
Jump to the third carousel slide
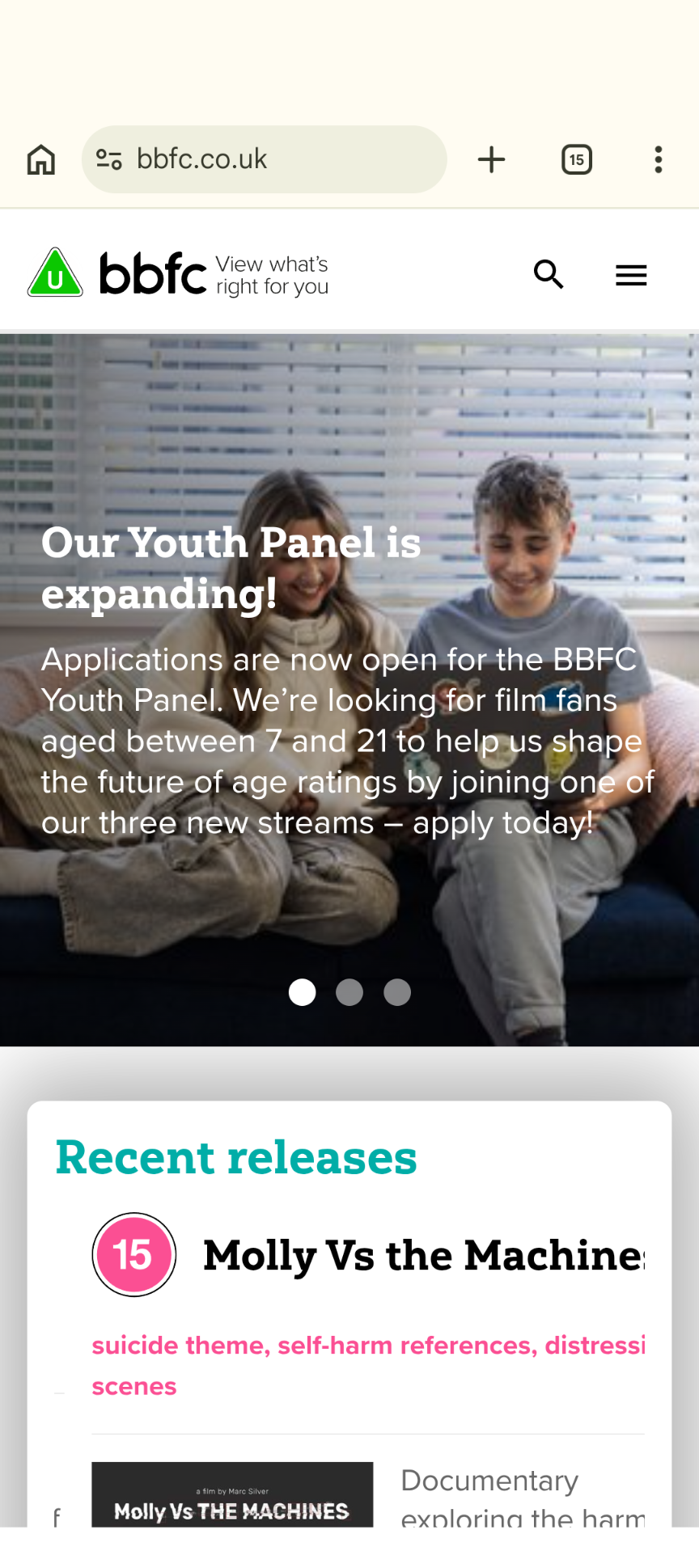tap(397, 992)
